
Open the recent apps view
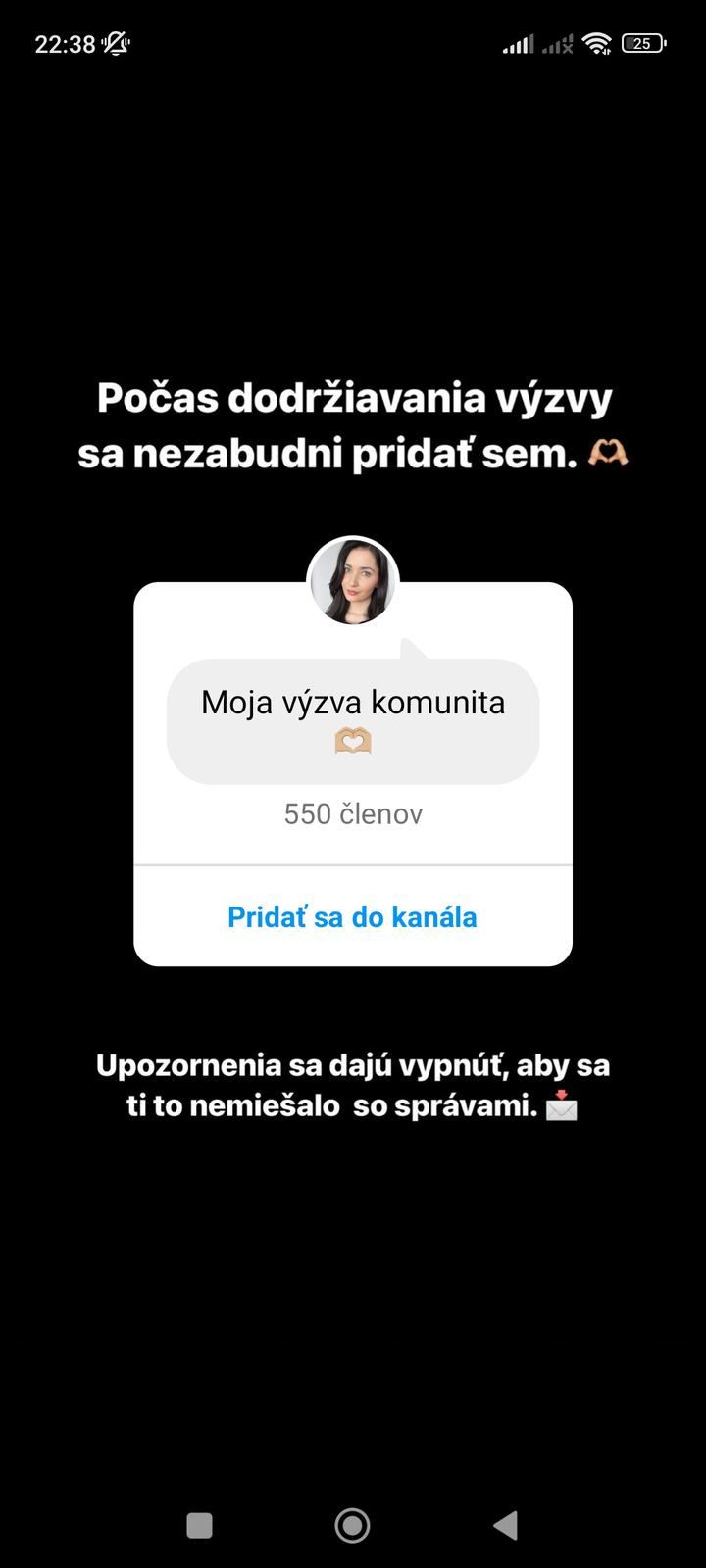click(199, 1525)
